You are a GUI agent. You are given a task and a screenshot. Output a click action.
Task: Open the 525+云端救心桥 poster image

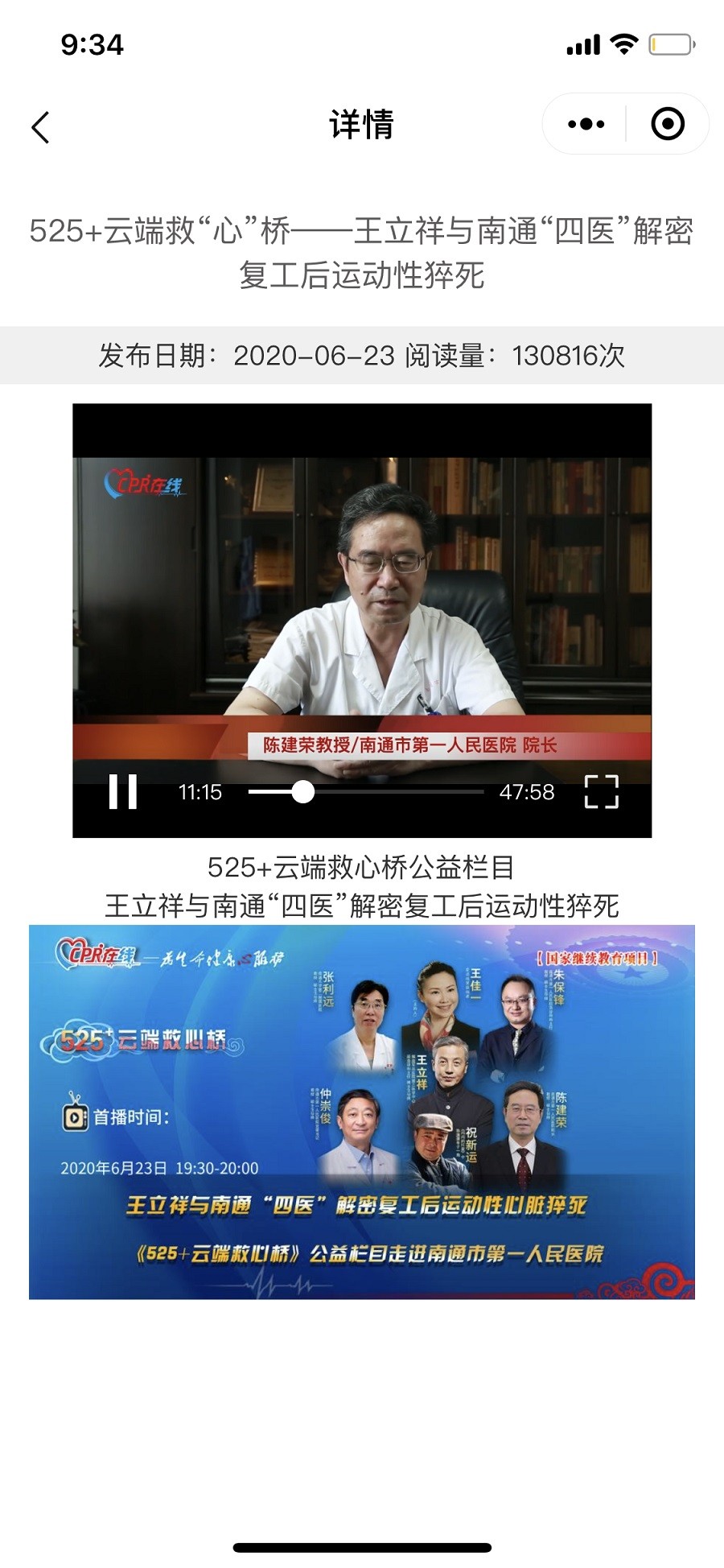coord(362,1112)
